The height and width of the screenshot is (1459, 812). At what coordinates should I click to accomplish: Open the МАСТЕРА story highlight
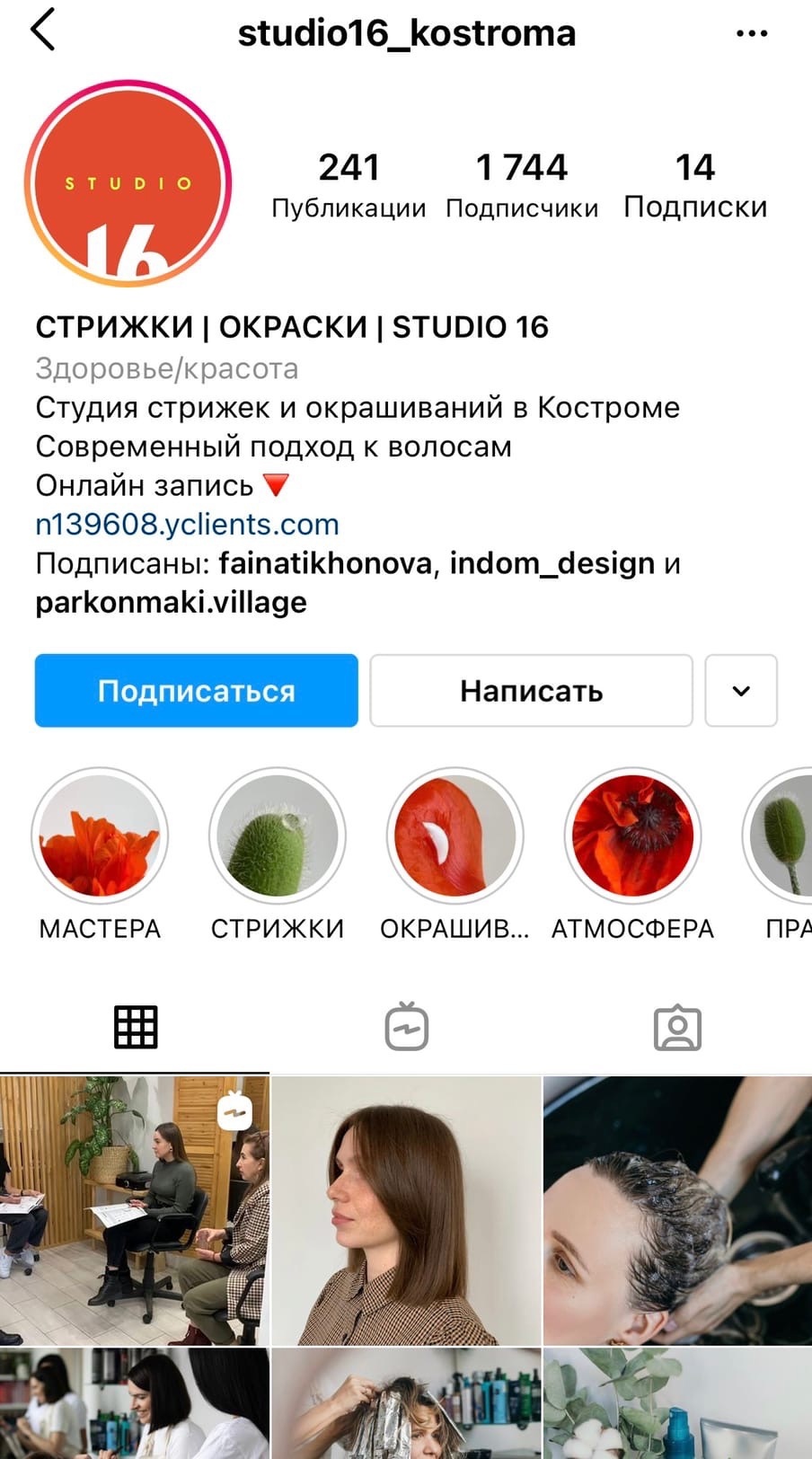100,836
